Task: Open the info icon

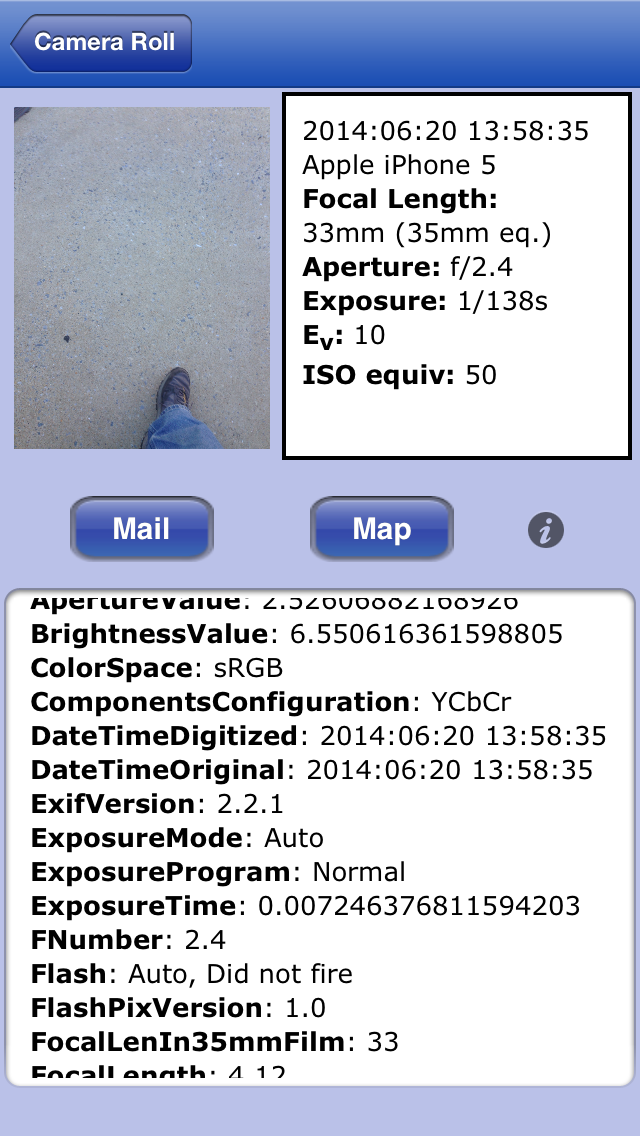Action: point(546,530)
